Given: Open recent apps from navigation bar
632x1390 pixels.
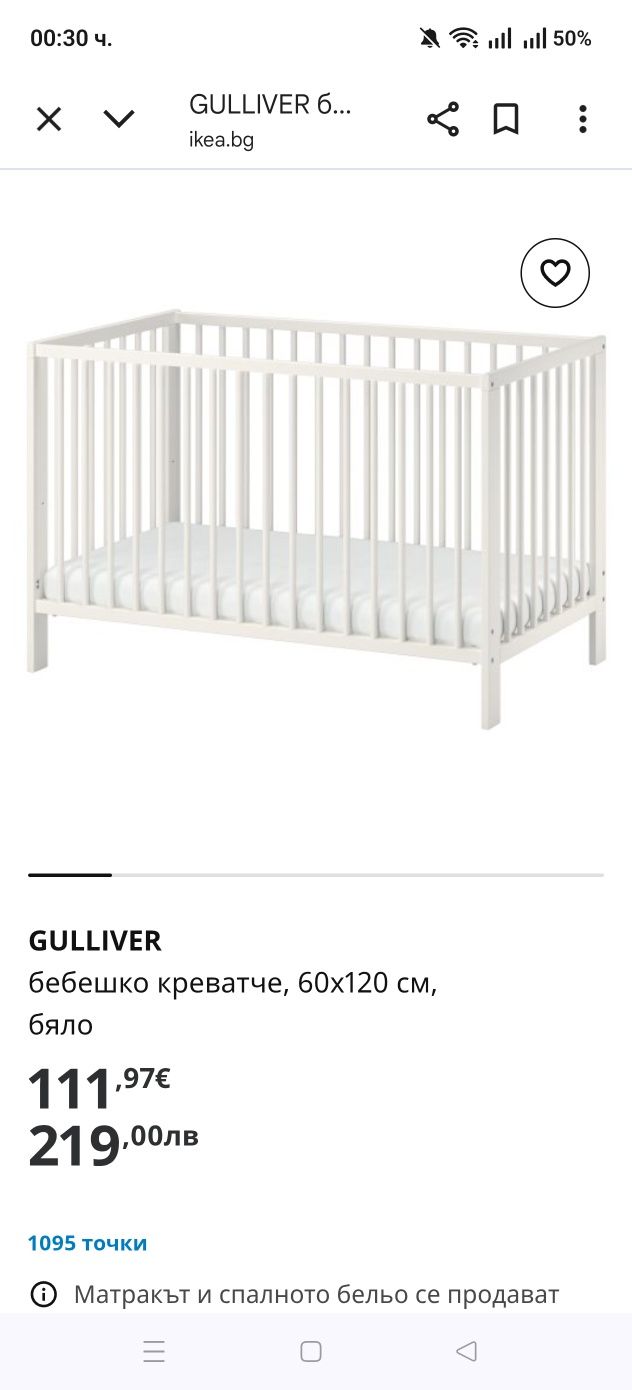Looking at the screenshot, I should (154, 1352).
